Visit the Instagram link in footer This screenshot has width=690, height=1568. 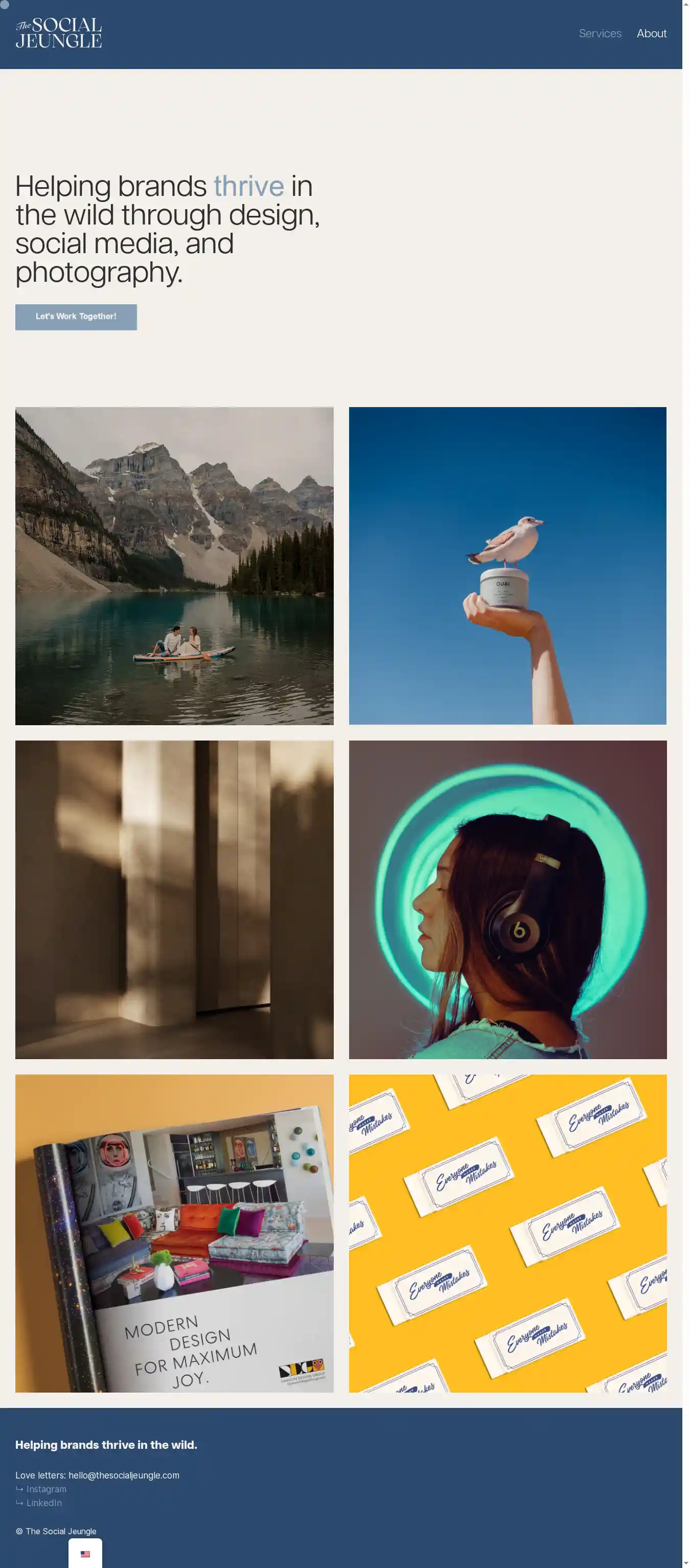coord(46,1489)
